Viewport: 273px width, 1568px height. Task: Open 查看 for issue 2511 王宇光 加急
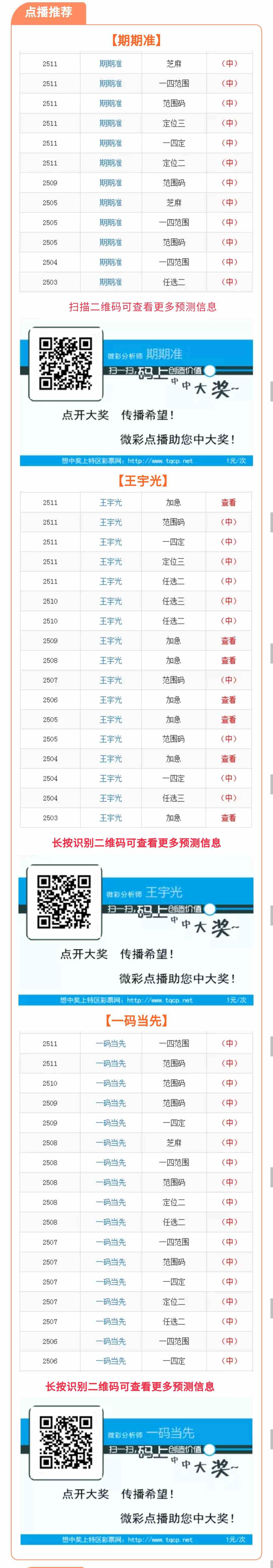click(x=229, y=502)
